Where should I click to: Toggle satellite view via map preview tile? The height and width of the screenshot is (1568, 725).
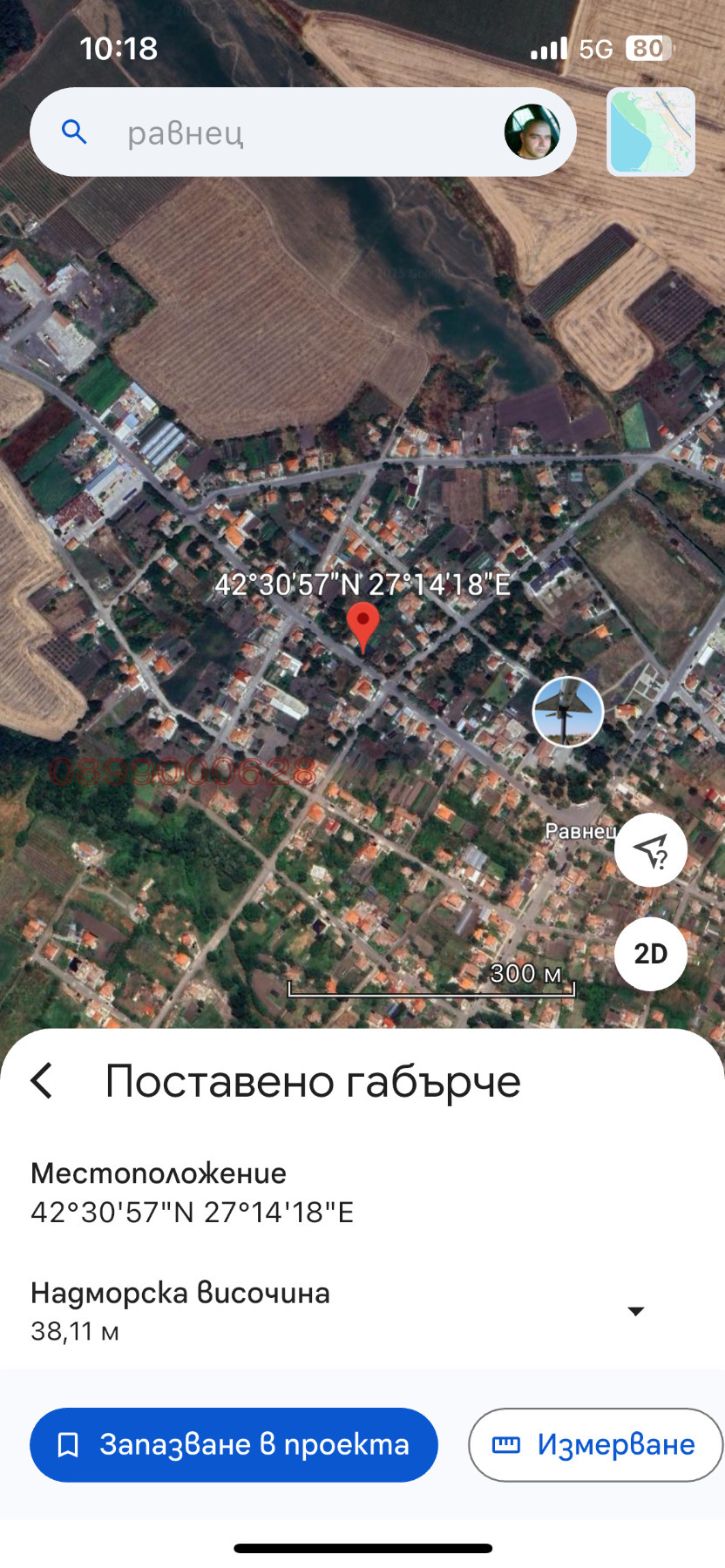pyautogui.click(x=650, y=132)
